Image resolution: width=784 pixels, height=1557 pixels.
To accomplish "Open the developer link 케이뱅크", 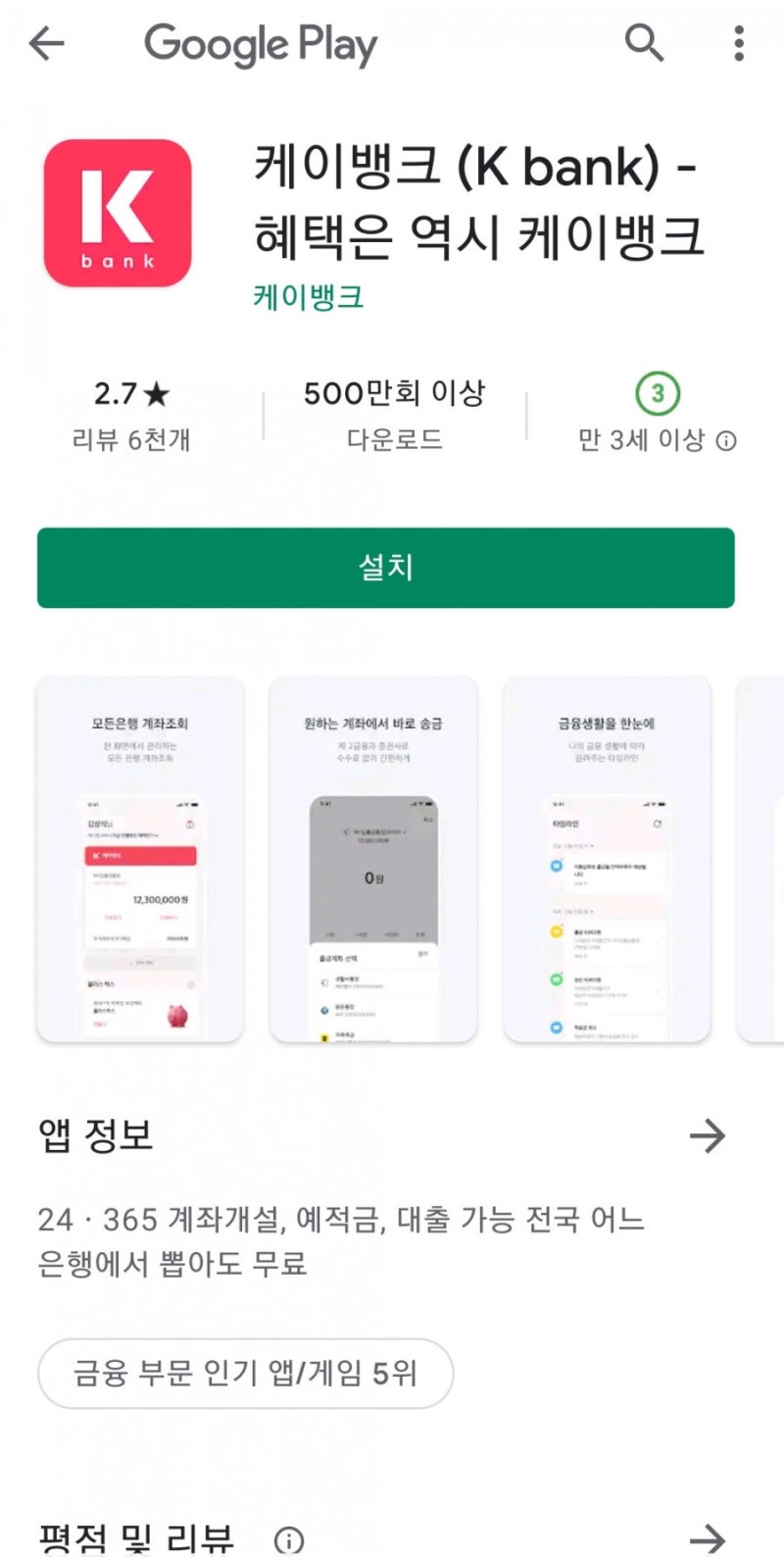I will [309, 296].
